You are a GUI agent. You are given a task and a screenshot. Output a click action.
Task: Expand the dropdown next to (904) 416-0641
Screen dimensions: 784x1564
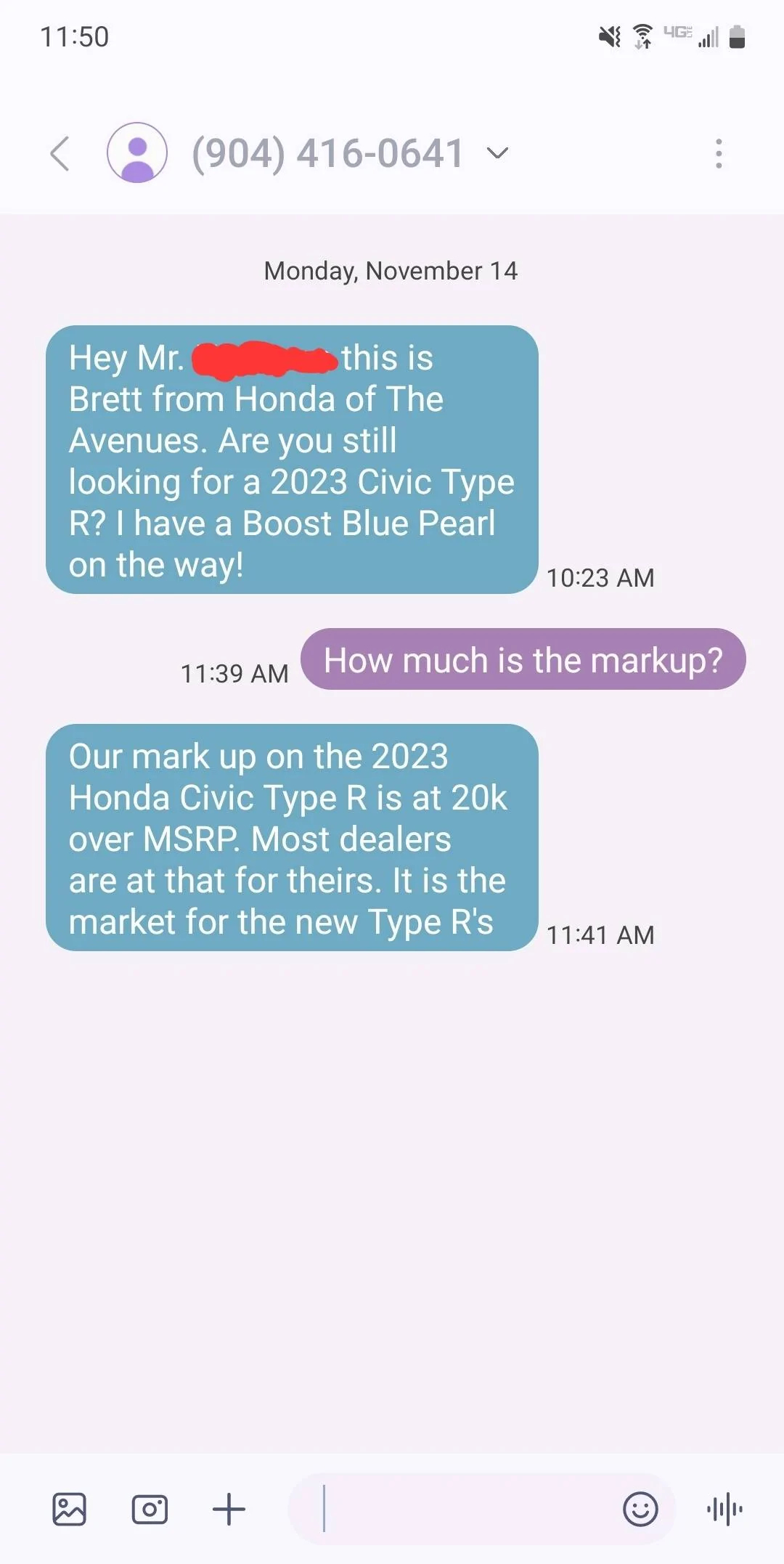click(497, 153)
